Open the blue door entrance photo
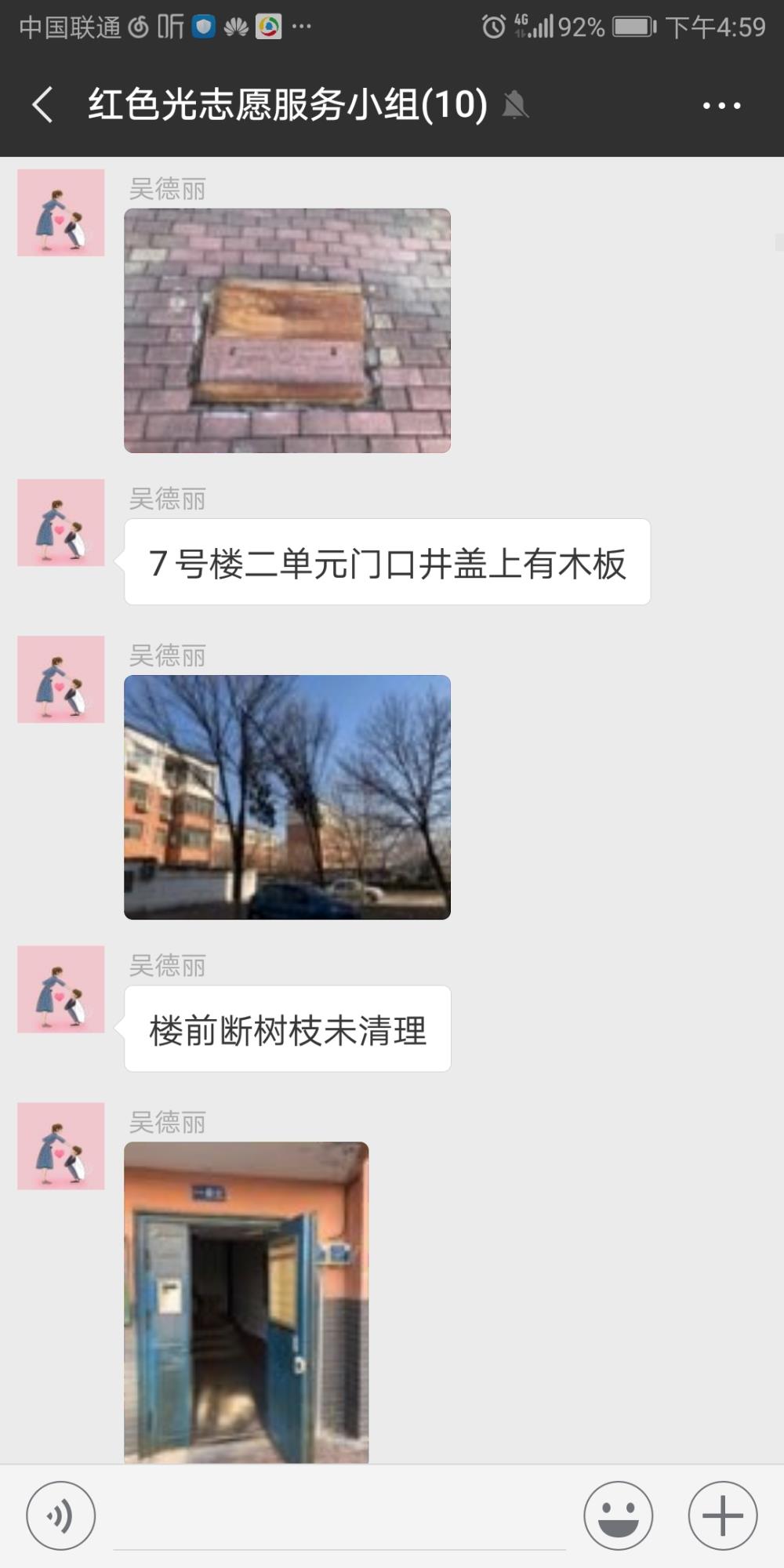The height and width of the screenshot is (1568, 784). pos(246,1302)
